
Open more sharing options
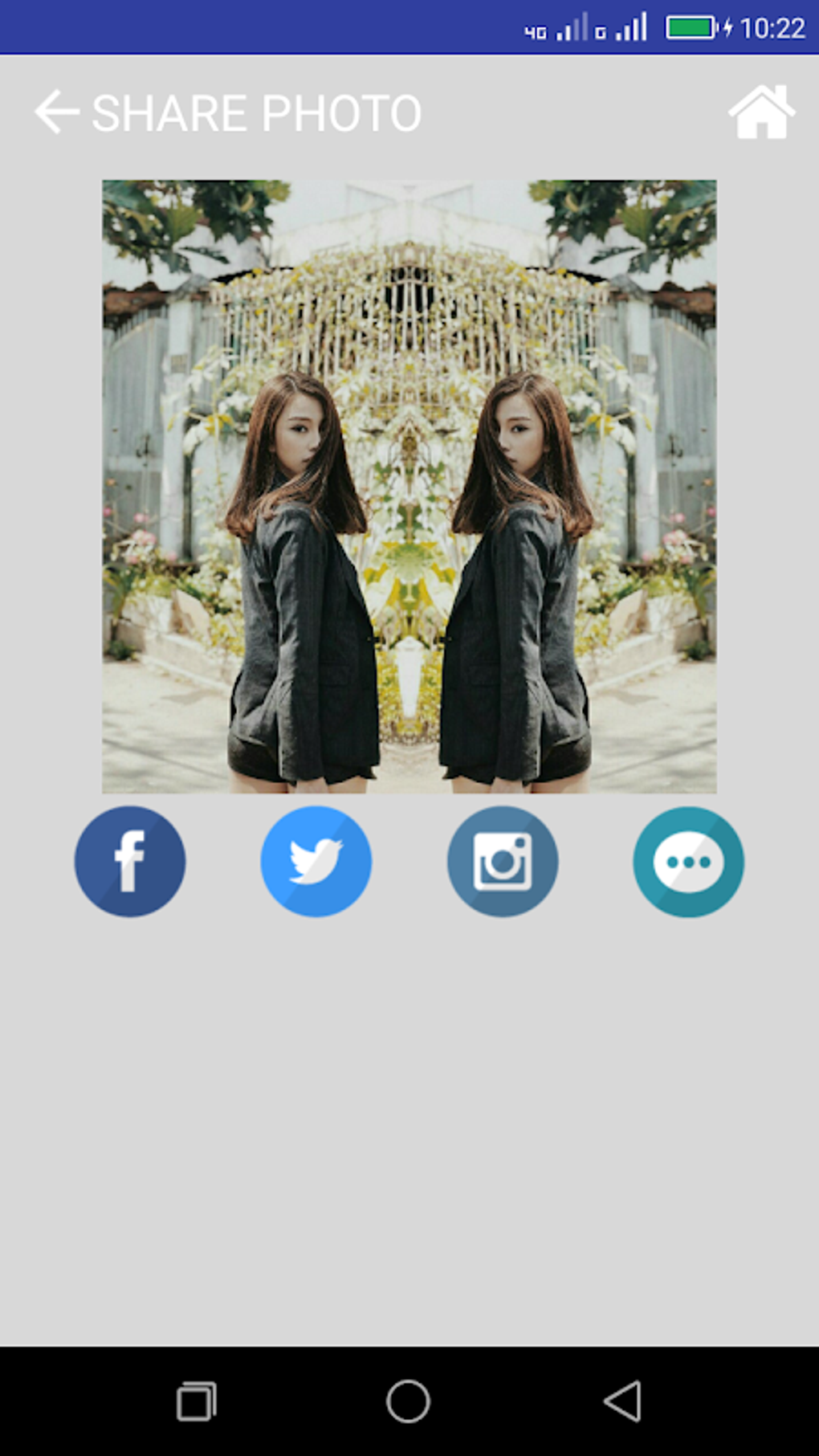coord(688,862)
